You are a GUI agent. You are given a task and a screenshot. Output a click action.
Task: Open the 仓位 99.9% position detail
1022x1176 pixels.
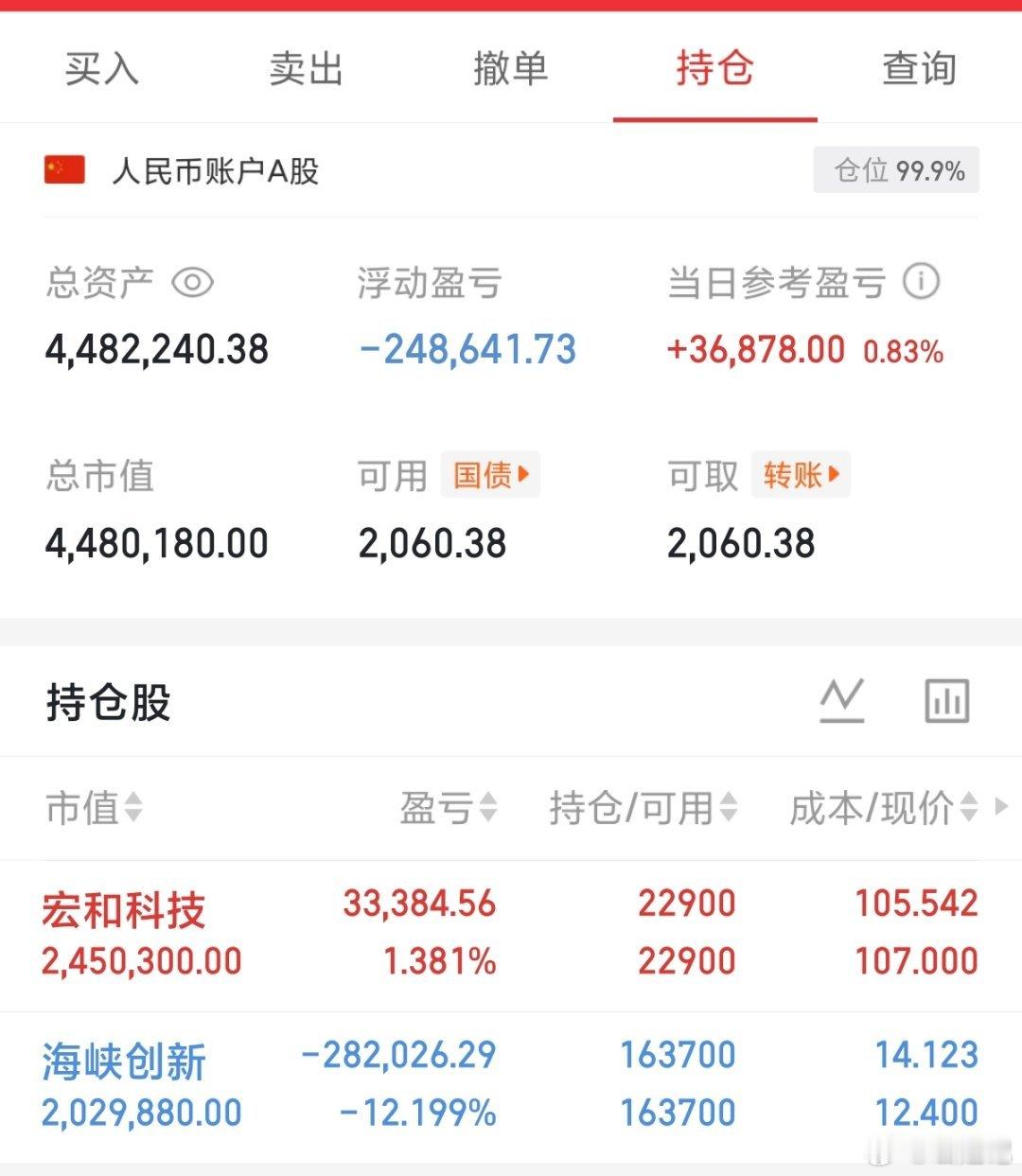(x=894, y=170)
